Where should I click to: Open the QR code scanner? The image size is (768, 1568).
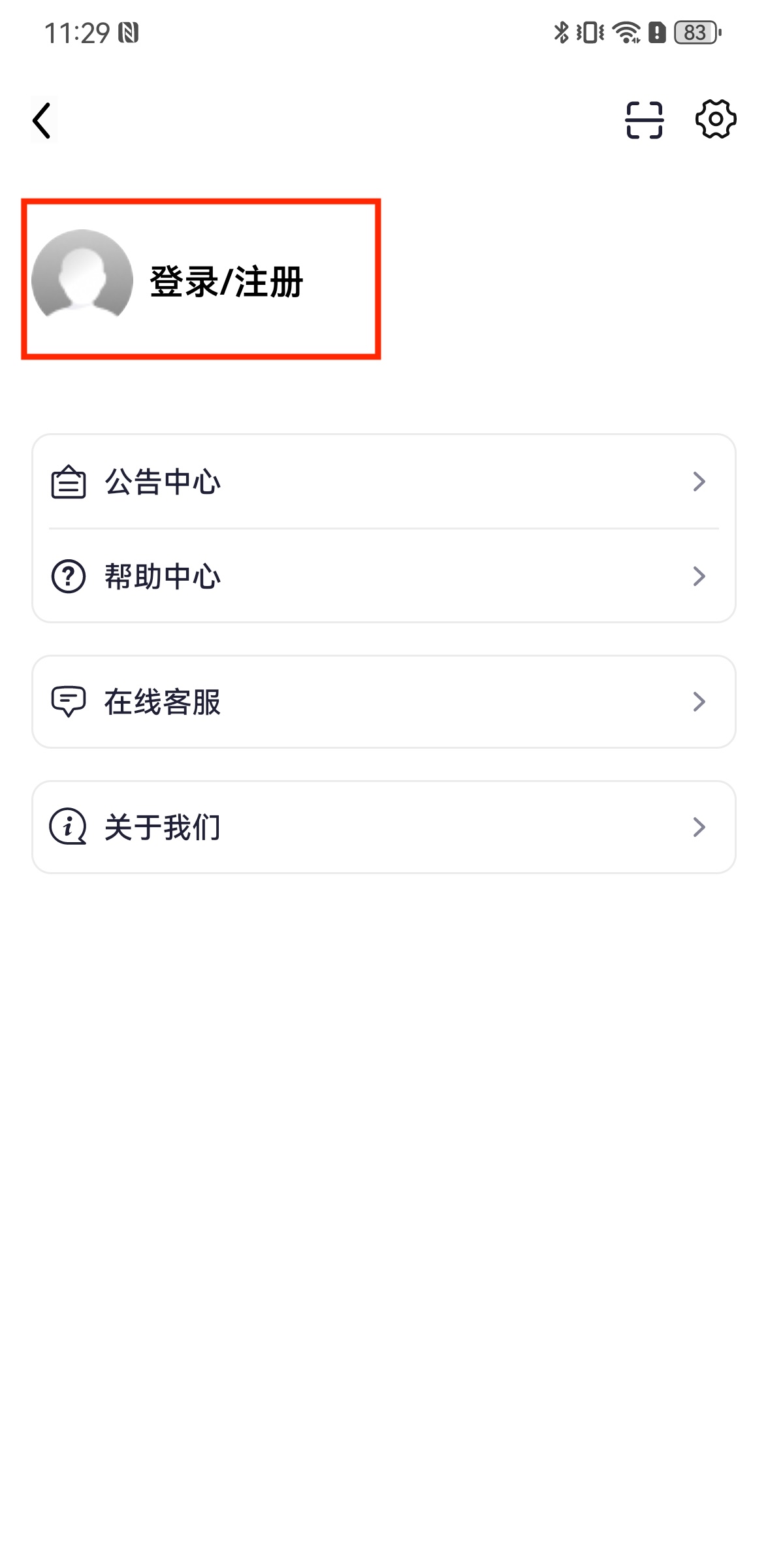[644, 120]
